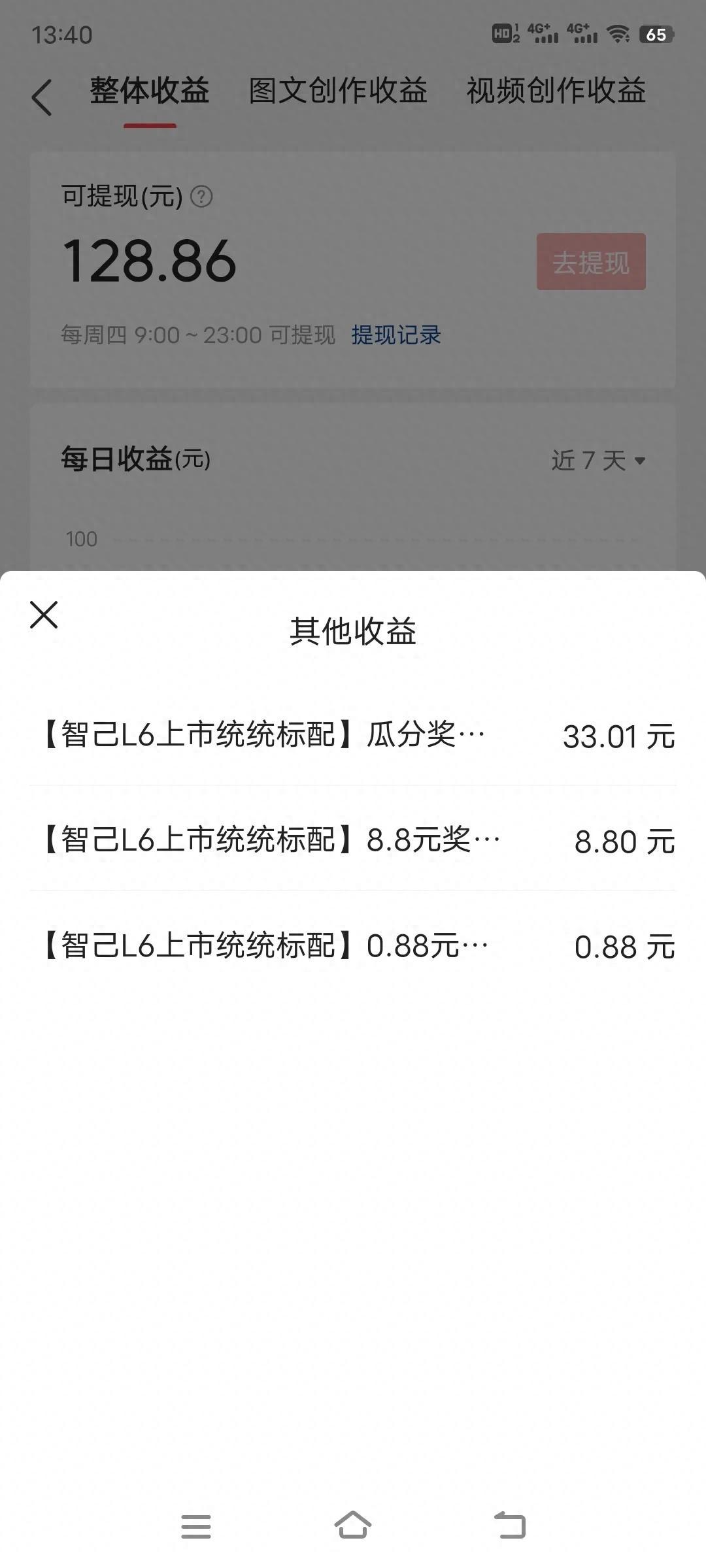Tap the 去提现 withdraw button
706x1568 pixels.
click(x=591, y=262)
